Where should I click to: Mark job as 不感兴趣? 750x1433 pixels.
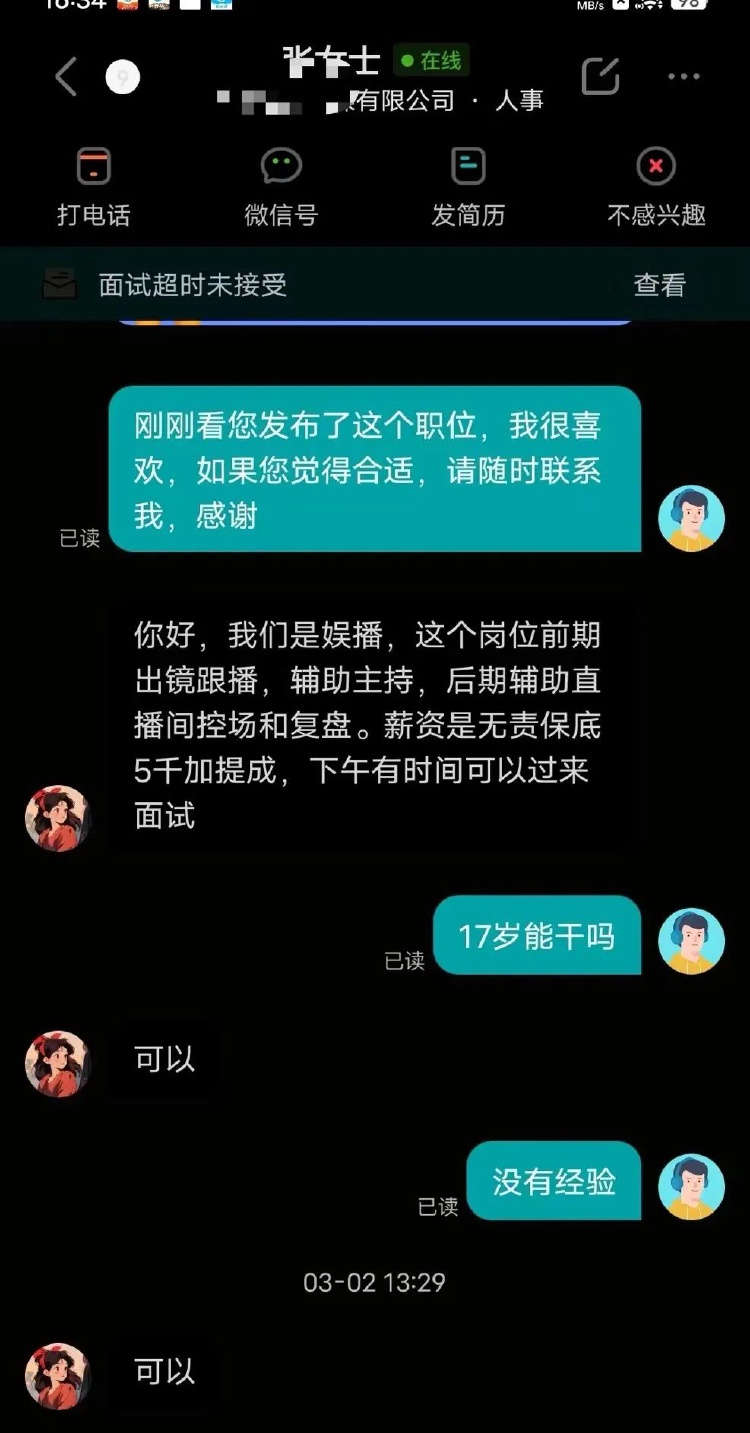pyautogui.click(x=656, y=187)
